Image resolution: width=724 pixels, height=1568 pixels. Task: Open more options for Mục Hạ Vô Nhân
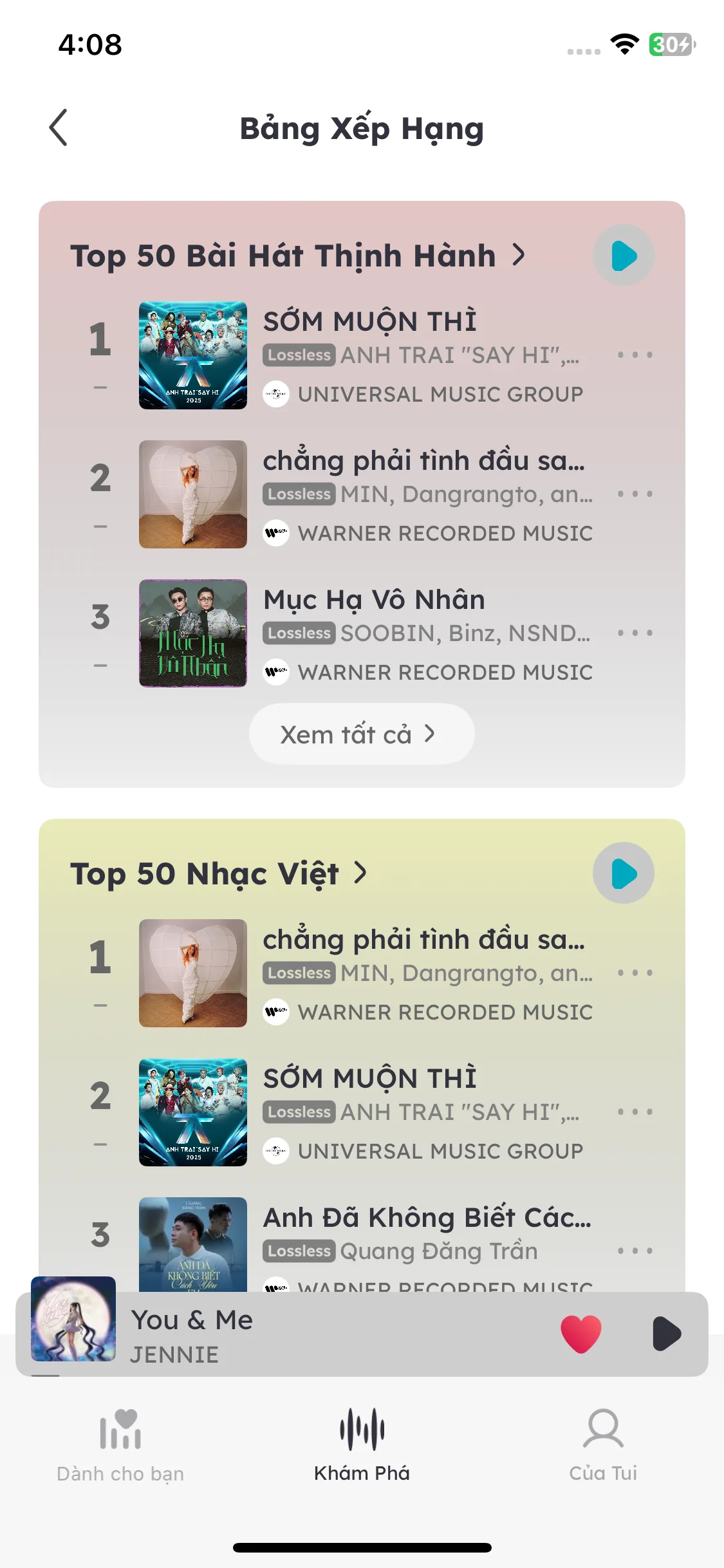[635, 633]
